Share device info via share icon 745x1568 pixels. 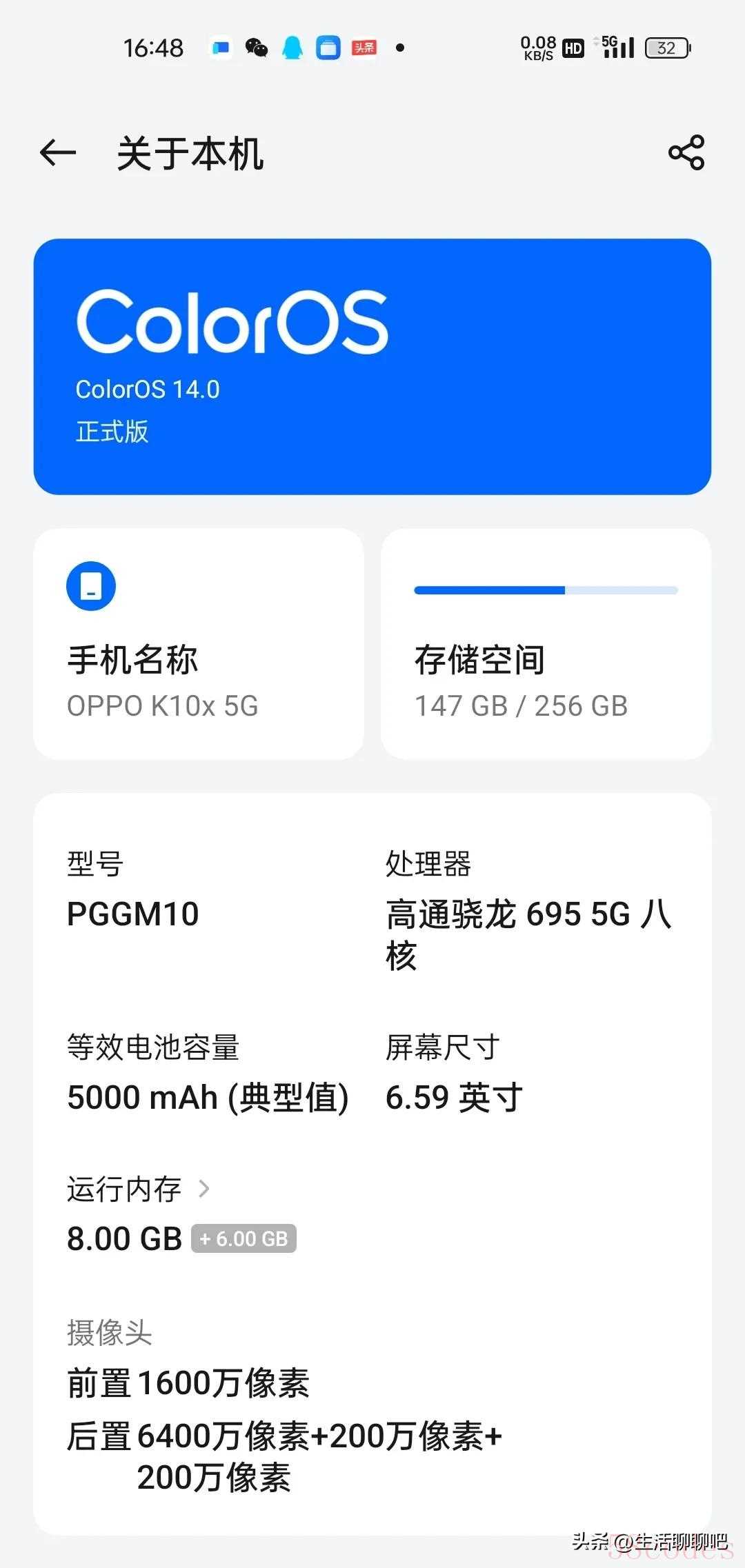coord(686,152)
